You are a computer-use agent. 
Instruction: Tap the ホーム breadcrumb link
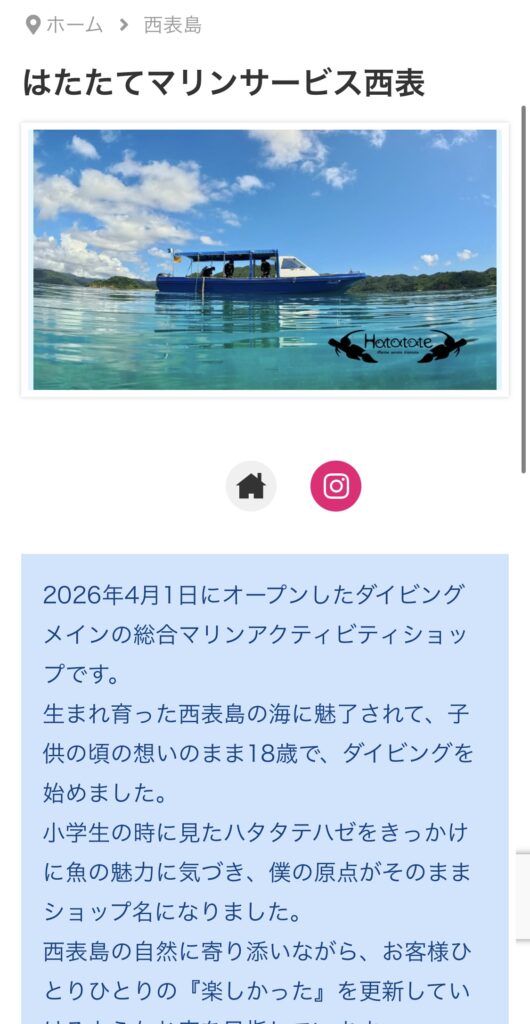(74, 25)
